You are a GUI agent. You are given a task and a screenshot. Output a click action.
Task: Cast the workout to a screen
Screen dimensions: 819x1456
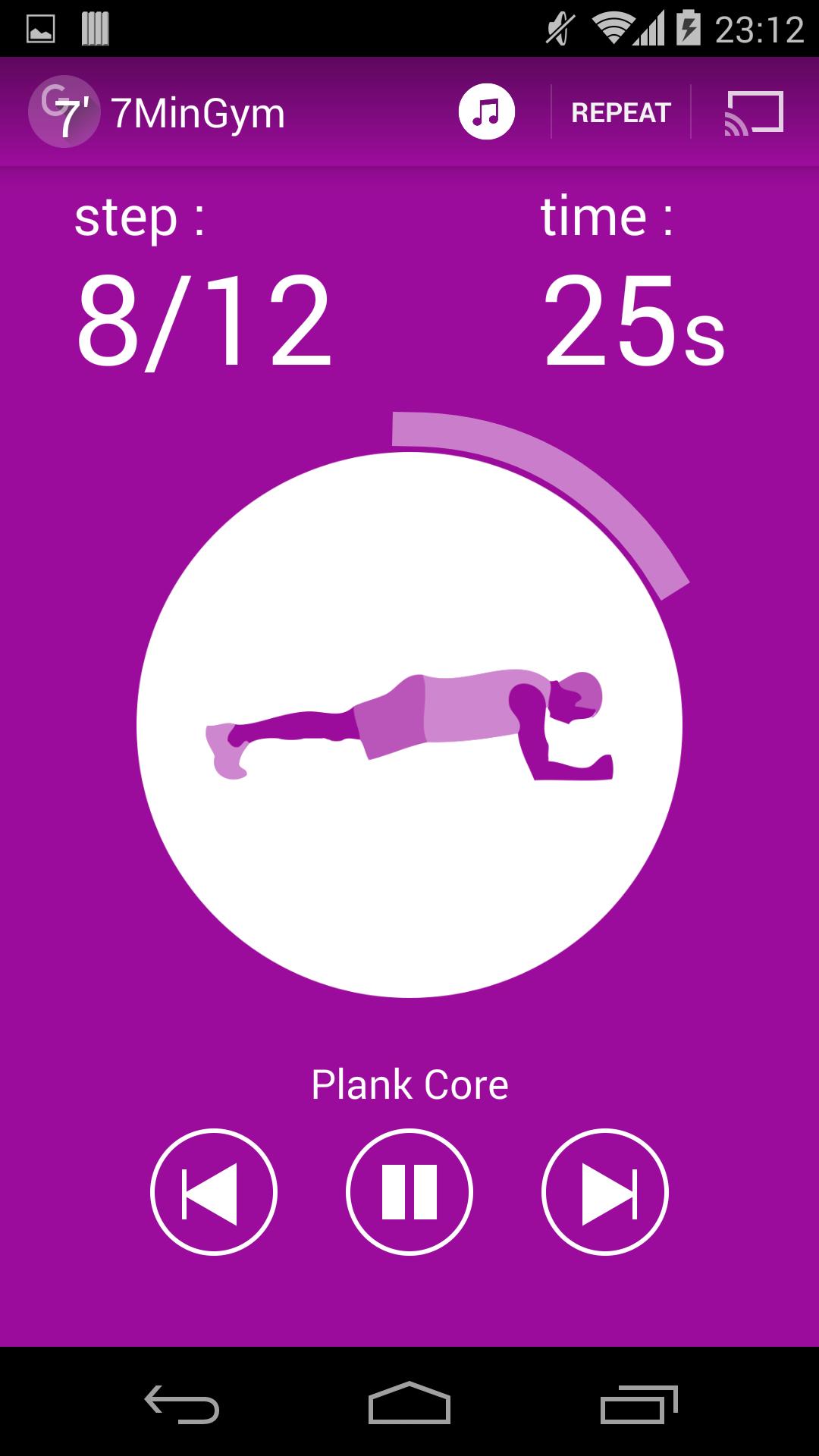click(754, 113)
